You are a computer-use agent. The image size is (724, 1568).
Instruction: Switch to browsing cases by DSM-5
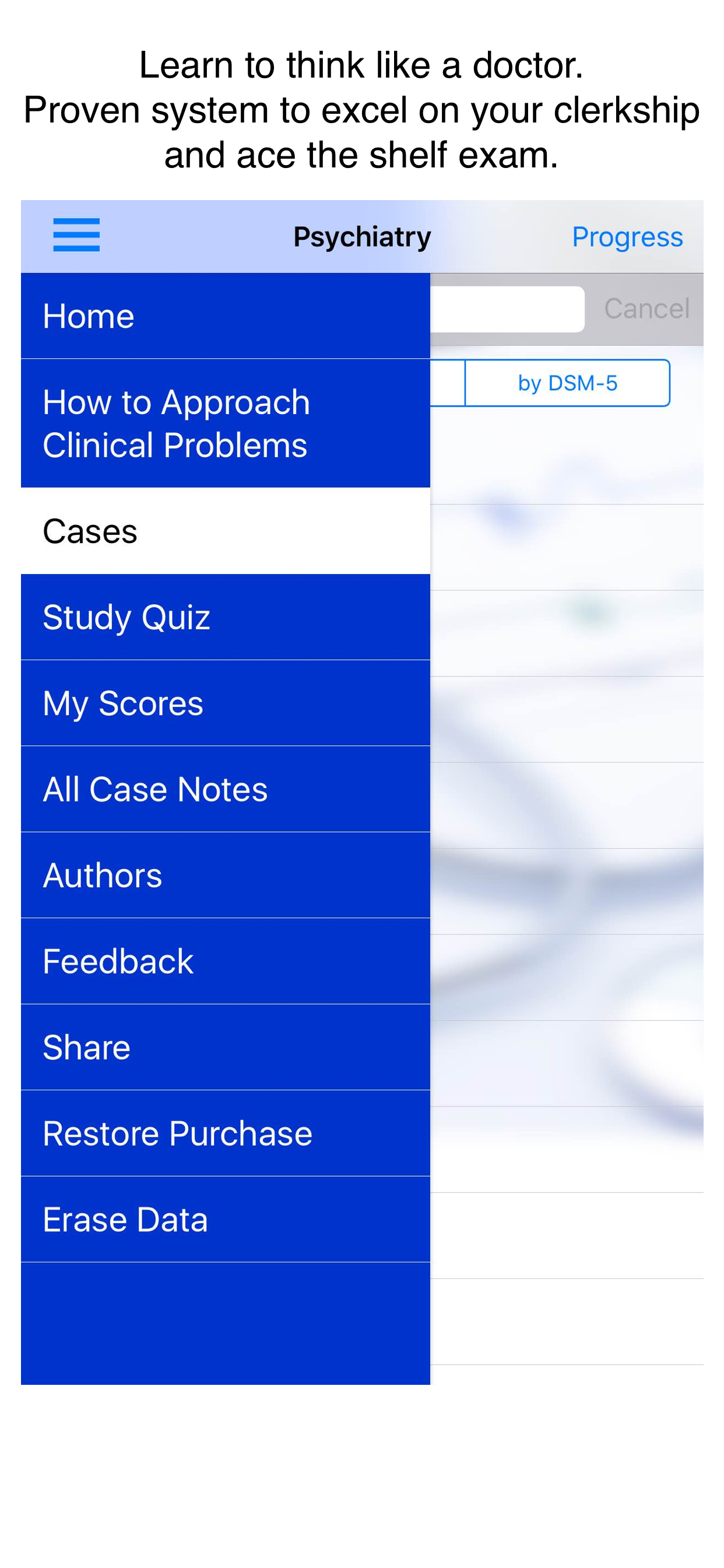[567, 381]
